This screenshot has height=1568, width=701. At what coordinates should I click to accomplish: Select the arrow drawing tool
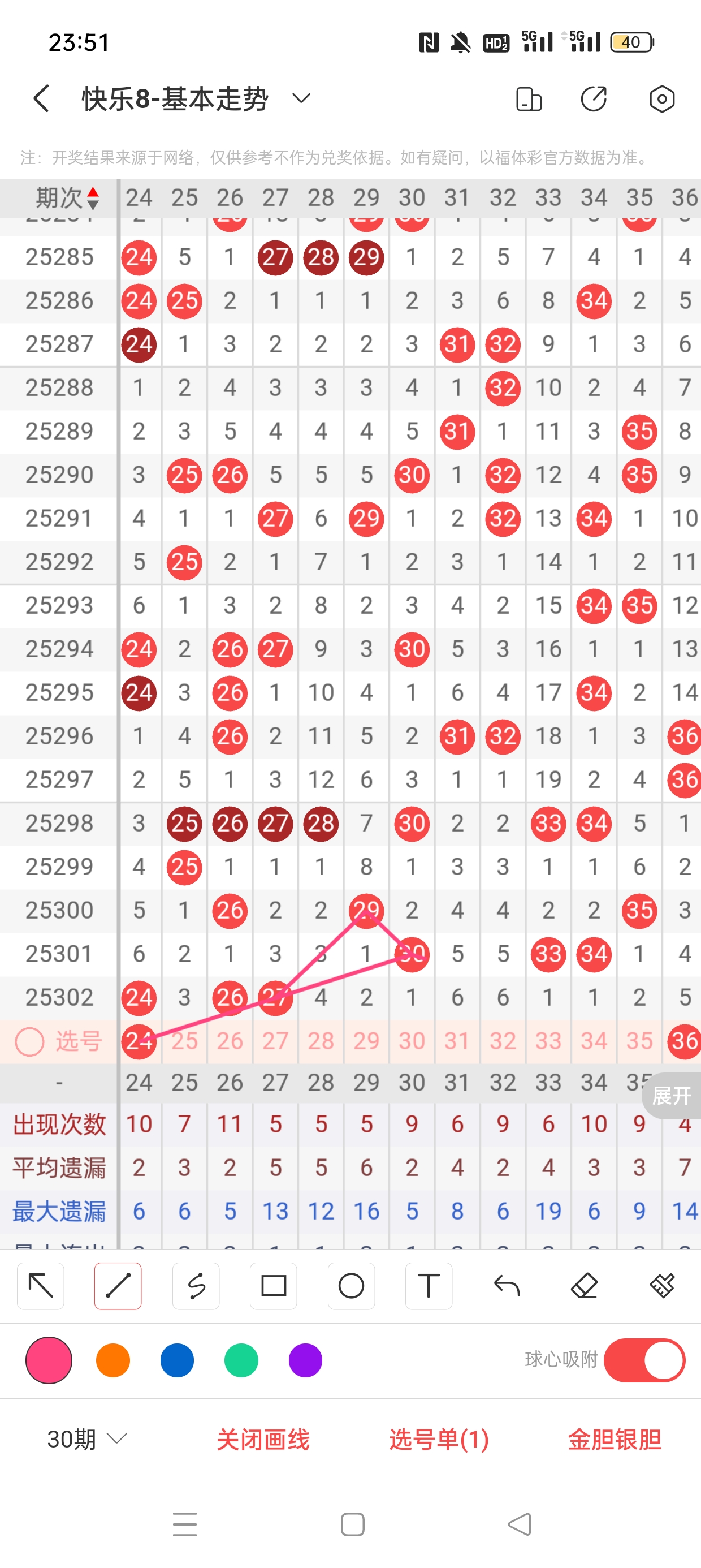pos(41,1286)
